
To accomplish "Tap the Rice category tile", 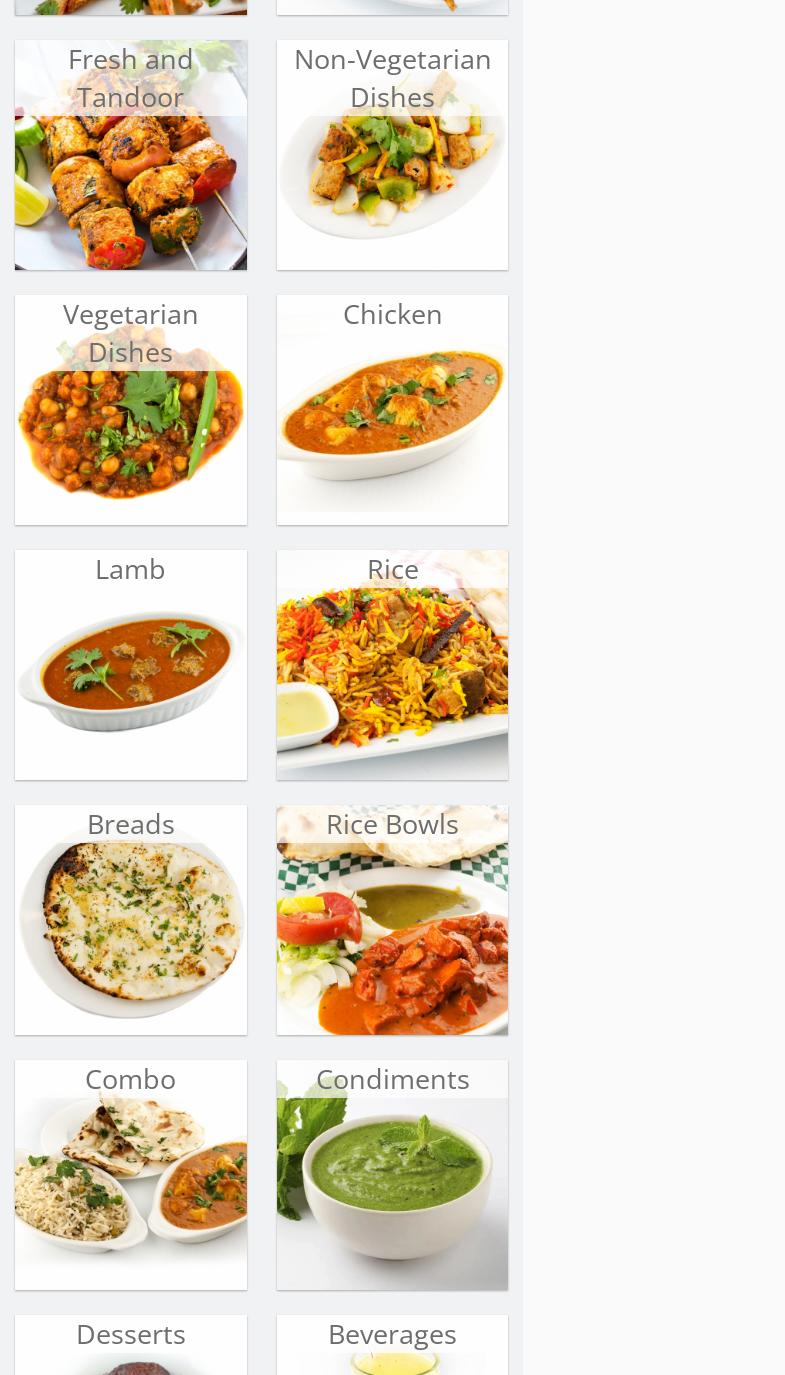I will click(392, 665).
